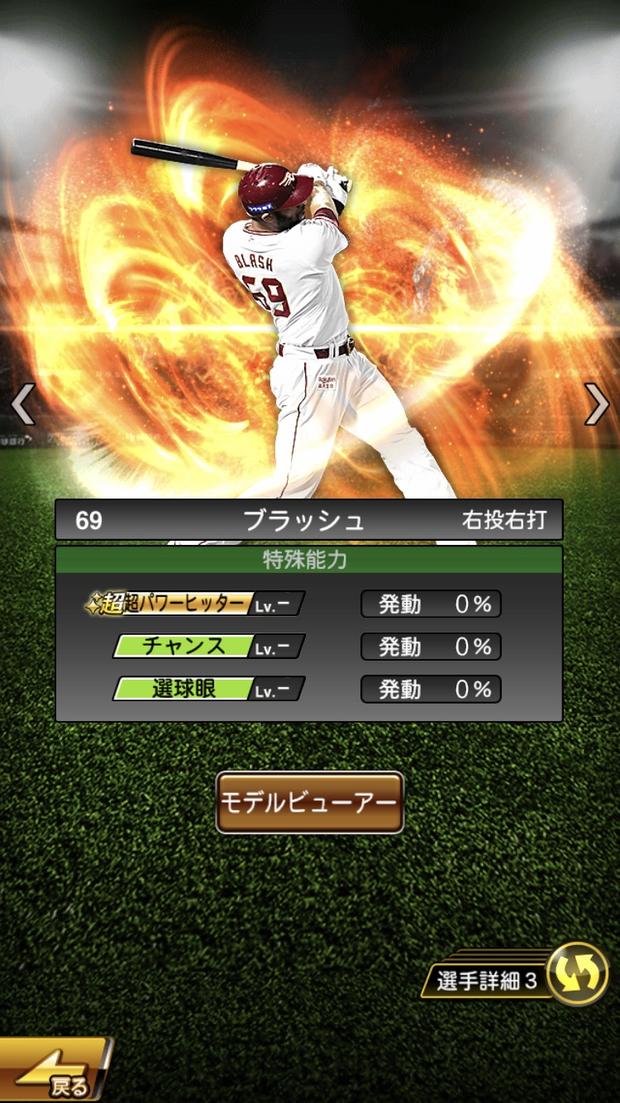The image size is (620, 1103).
Task: Open the モデルビューアー model viewer
Action: (310, 802)
